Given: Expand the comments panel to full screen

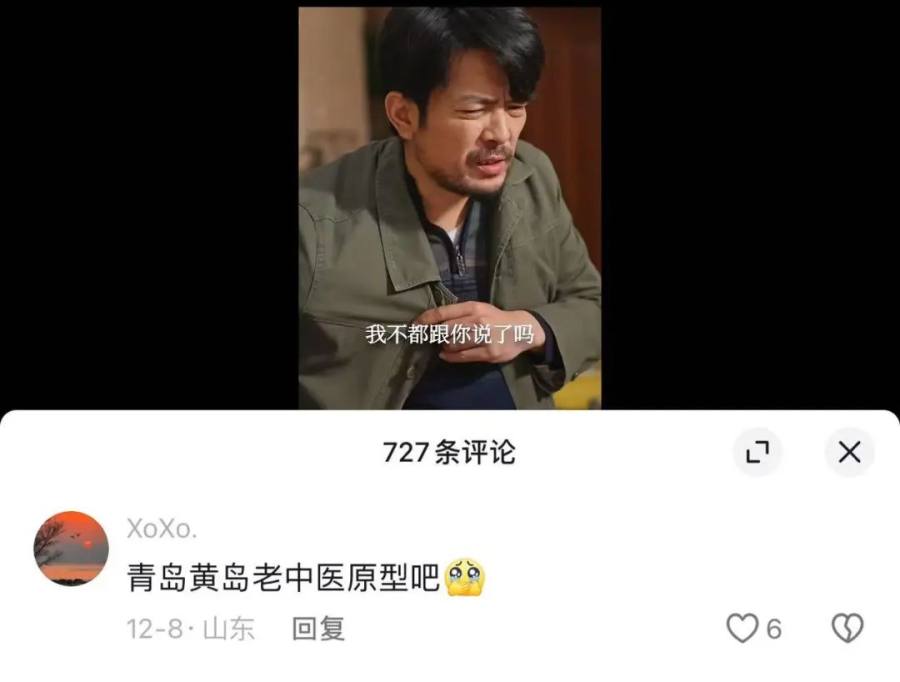Looking at the screenshot, I should (758, 452).
